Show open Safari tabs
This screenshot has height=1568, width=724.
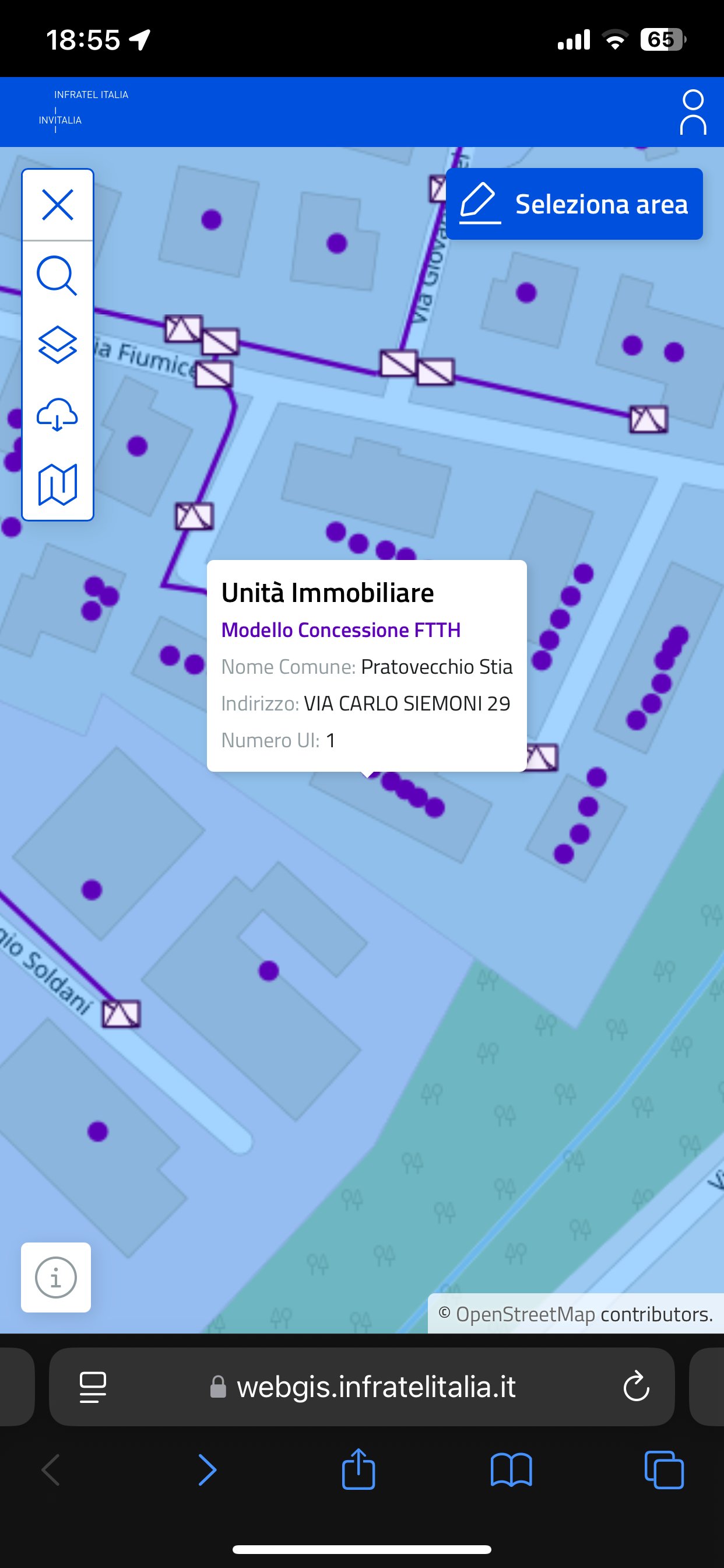coord(664,1470)
